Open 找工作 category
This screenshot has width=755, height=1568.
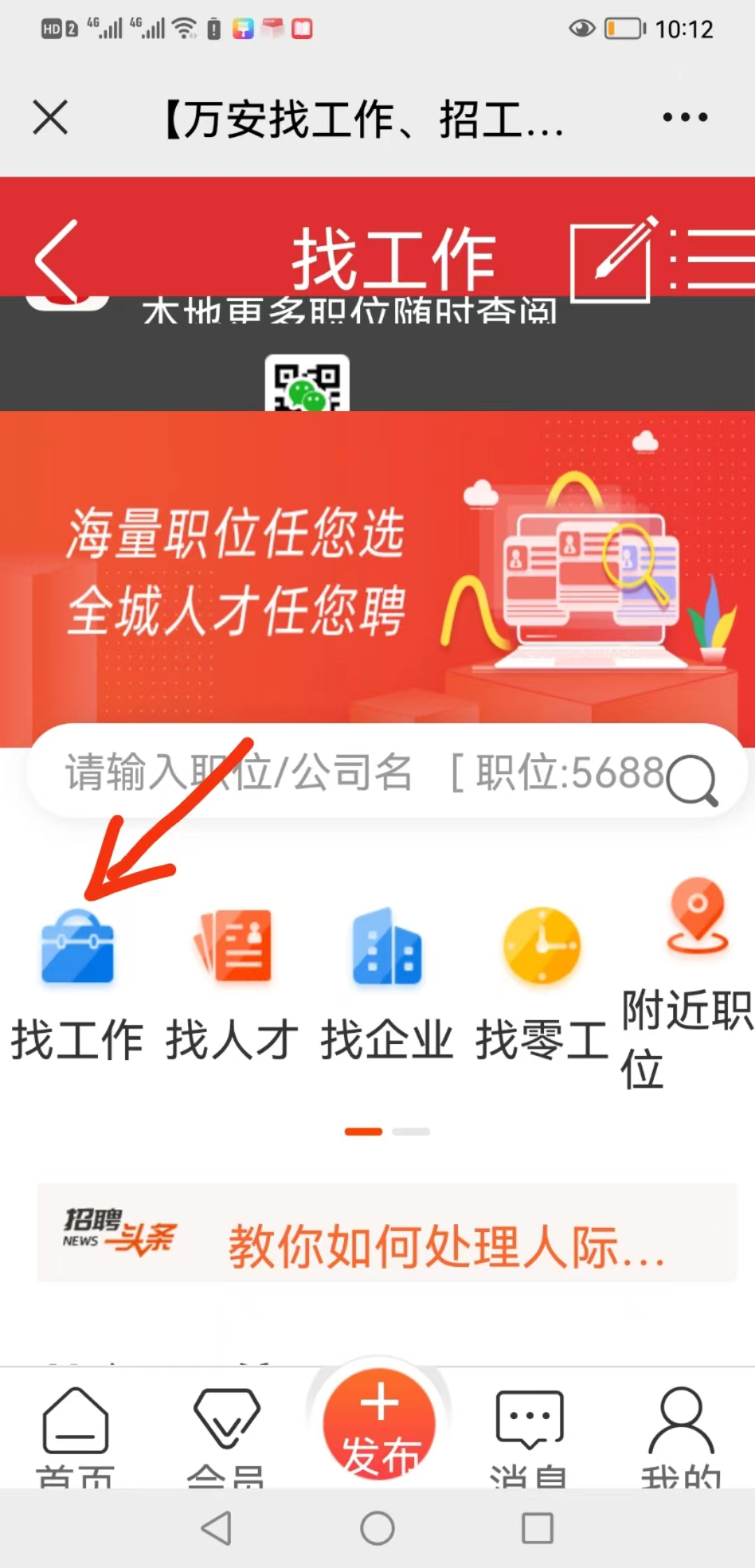tap(77, 986)
